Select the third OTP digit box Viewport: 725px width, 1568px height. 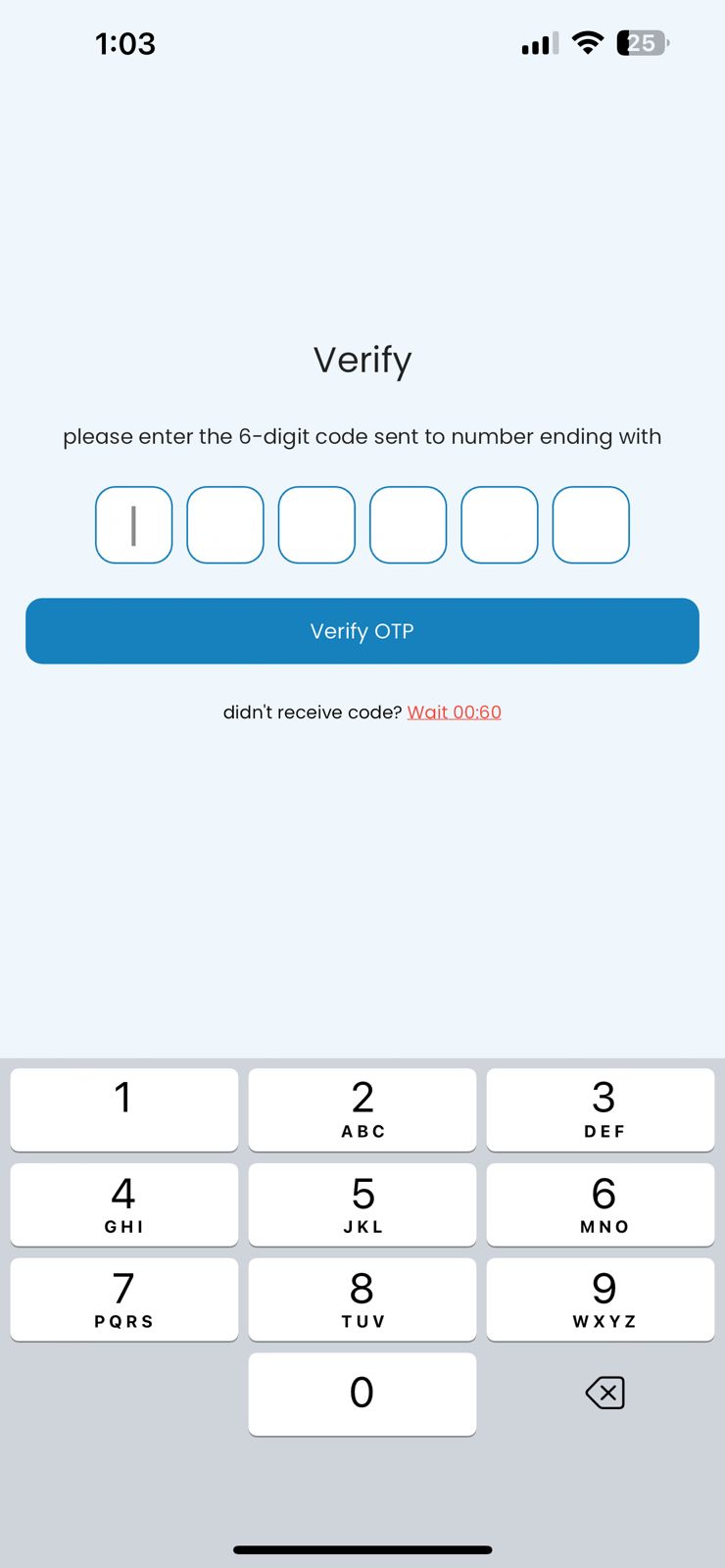tap(316, 525)
